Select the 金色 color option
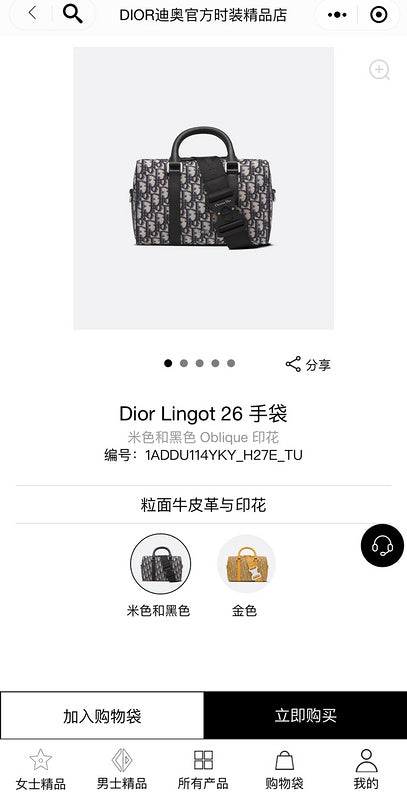Screen dimensions: 407x800 click(x=246, y=564)
